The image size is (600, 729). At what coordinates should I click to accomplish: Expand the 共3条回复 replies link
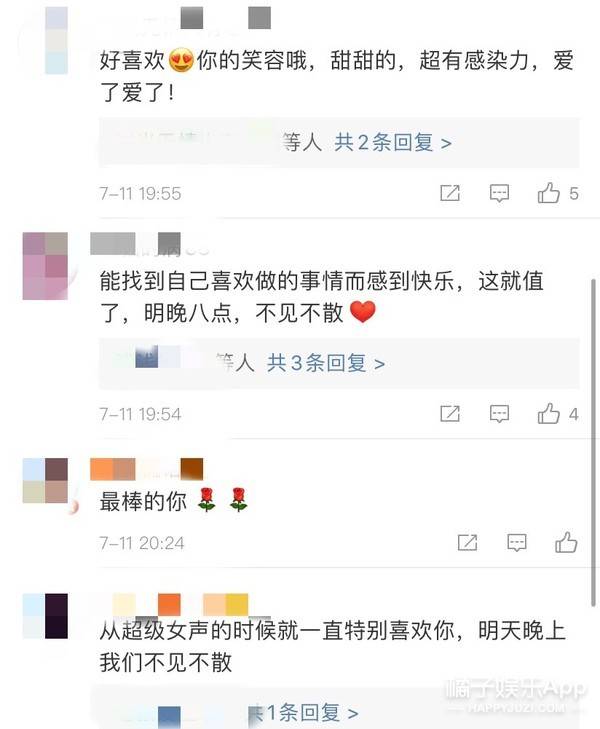[325, 363]
